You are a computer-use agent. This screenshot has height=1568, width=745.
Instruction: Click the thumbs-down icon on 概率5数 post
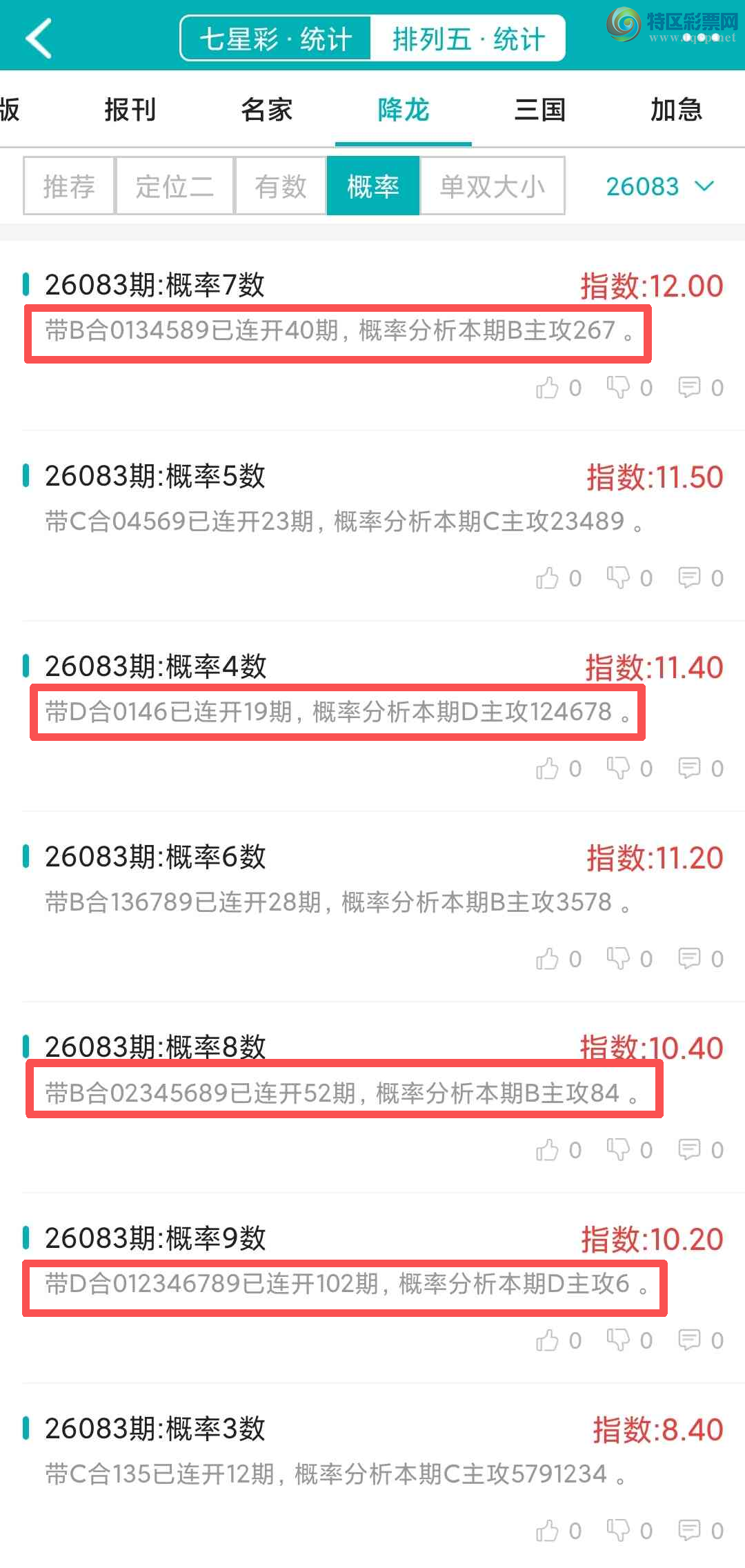pos(619,578)
